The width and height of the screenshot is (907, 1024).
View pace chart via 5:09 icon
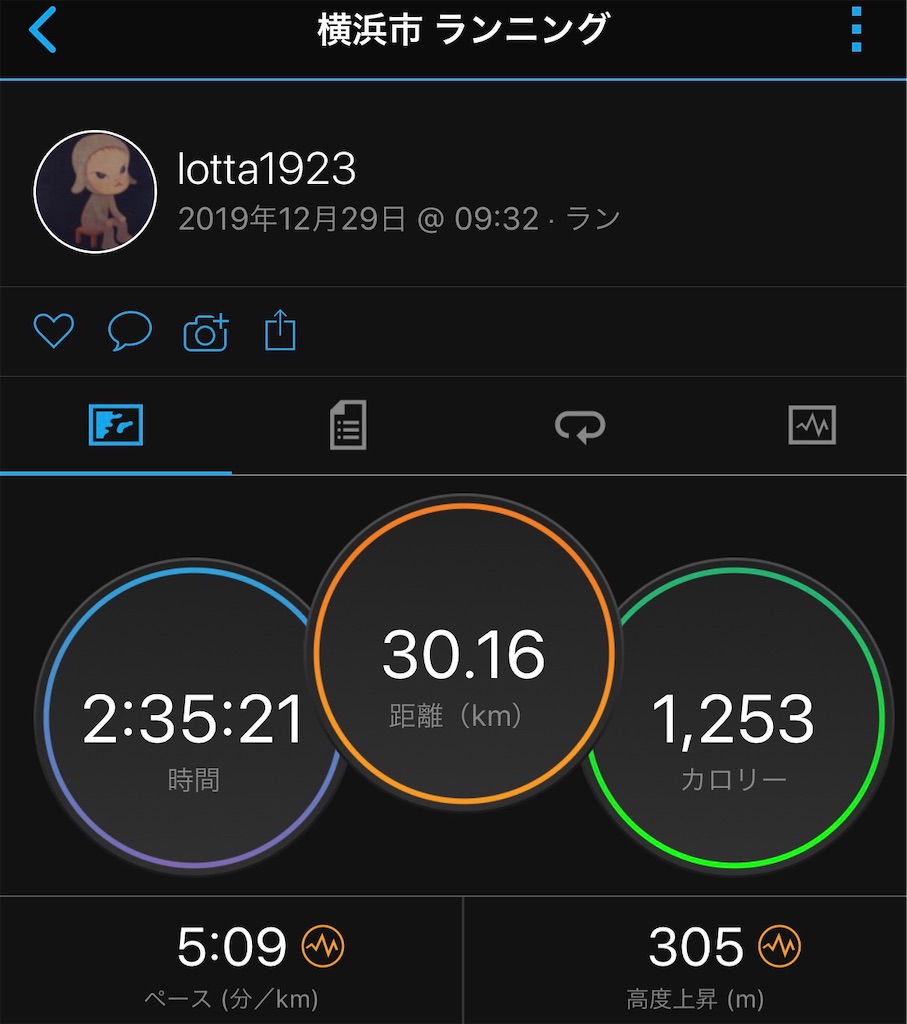coord(323,946)
